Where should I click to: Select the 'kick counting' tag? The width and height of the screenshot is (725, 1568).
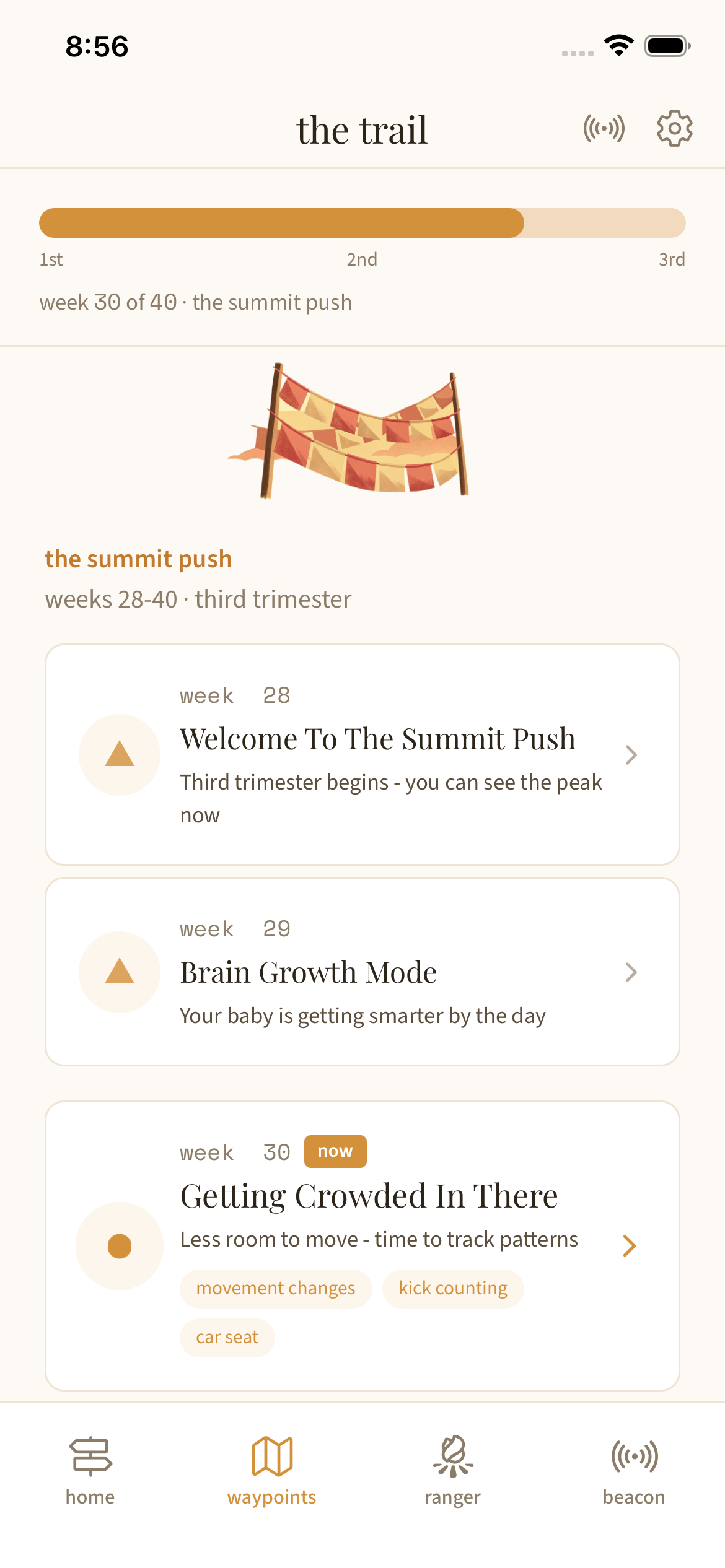(x=453, y=1288)
